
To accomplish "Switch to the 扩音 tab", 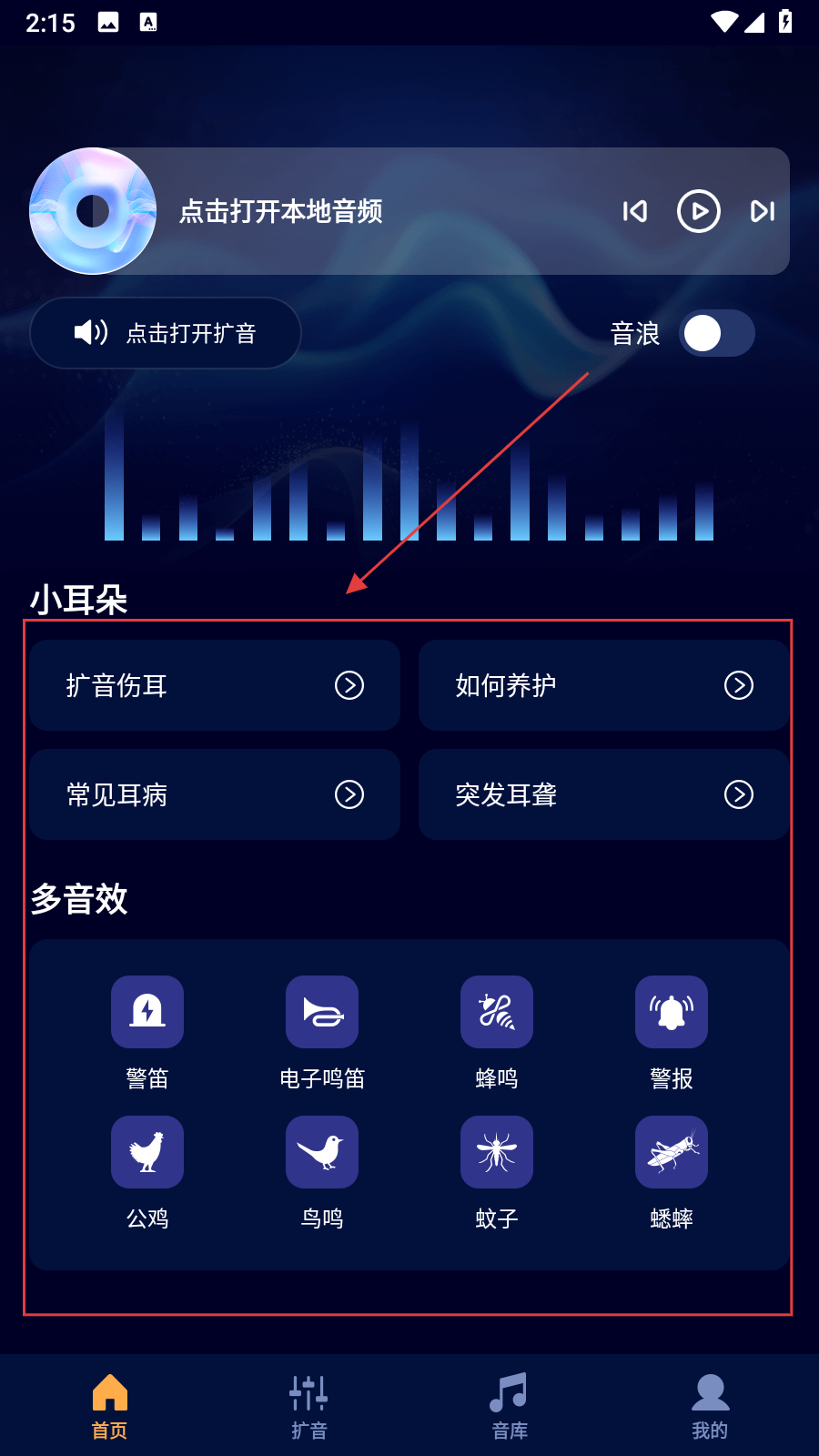I will [308, 1405].
